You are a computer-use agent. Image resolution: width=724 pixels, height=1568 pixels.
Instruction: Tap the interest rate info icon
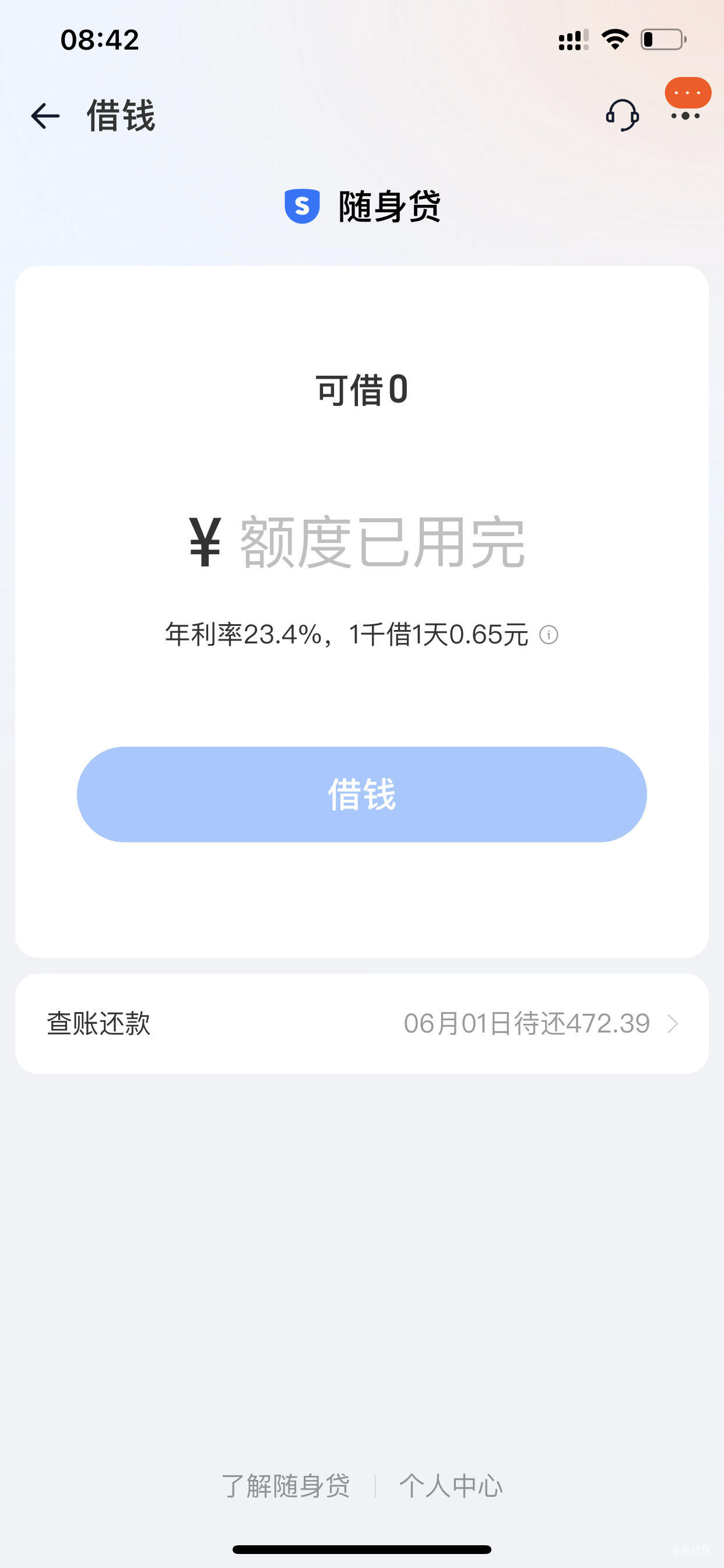tap(549, 635)
